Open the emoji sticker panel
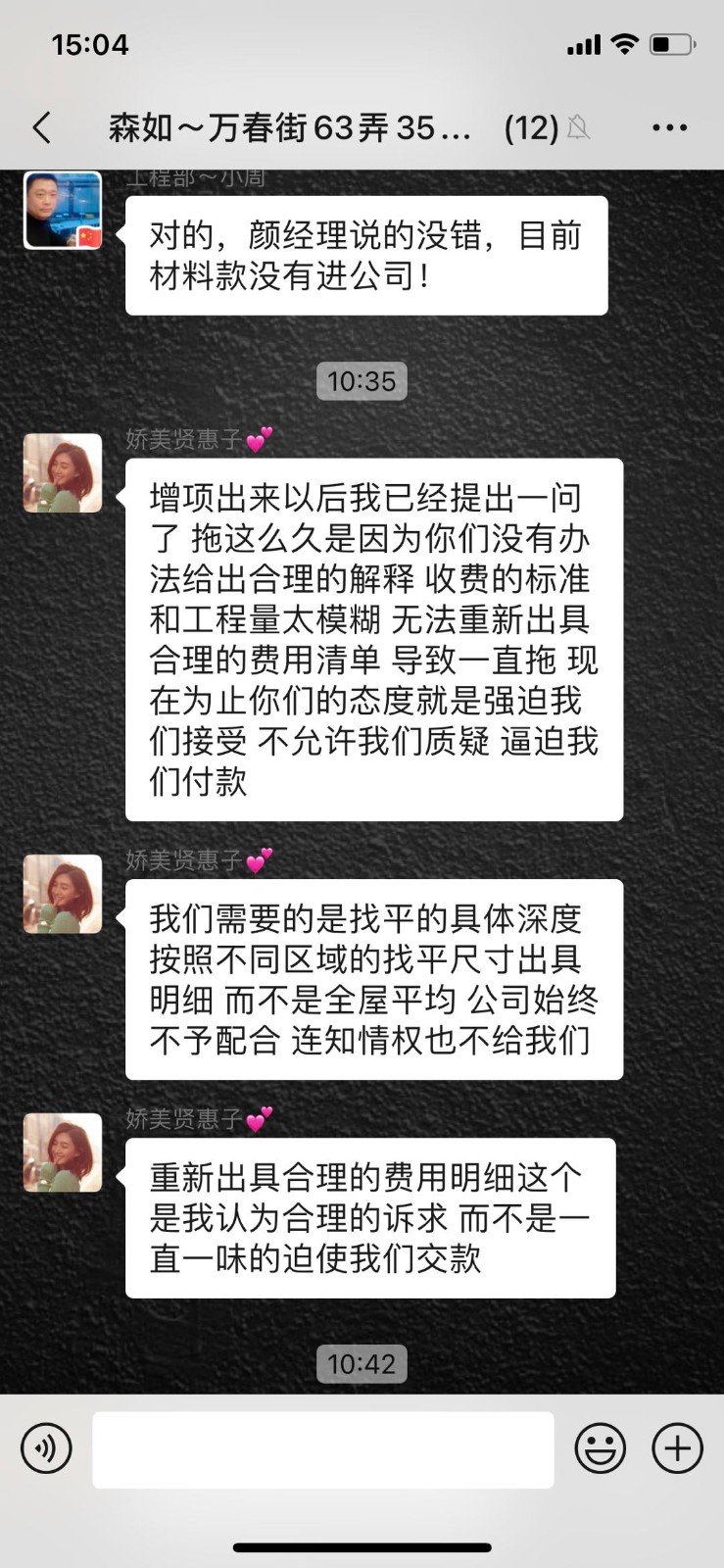The height and width of the screenshot is (1568, 724). coord(600,1448)
